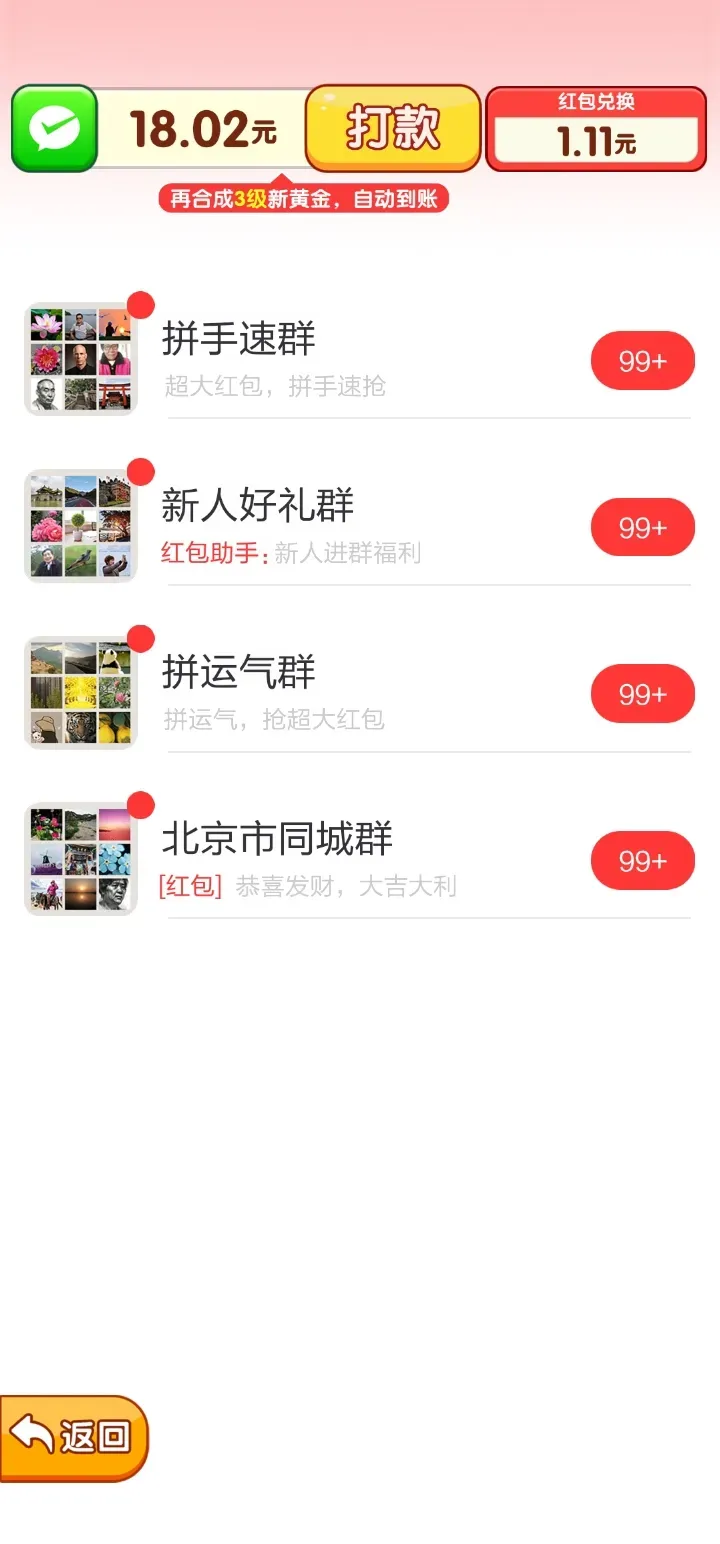Go to 北京市同城群 group chat
The image size is (720, 1544).
point(358,860)
